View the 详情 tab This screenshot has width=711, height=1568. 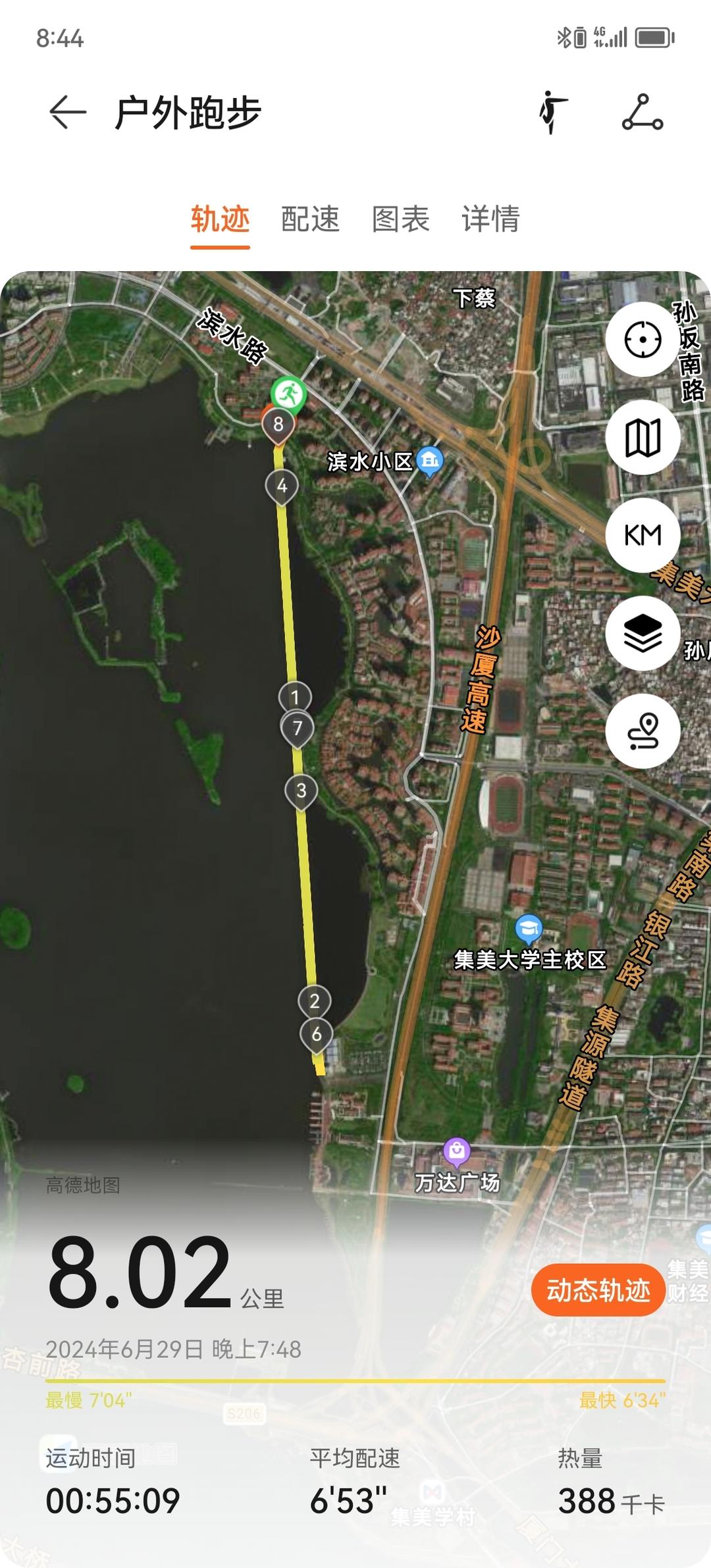pyautogui.click(x=490, y=219)
